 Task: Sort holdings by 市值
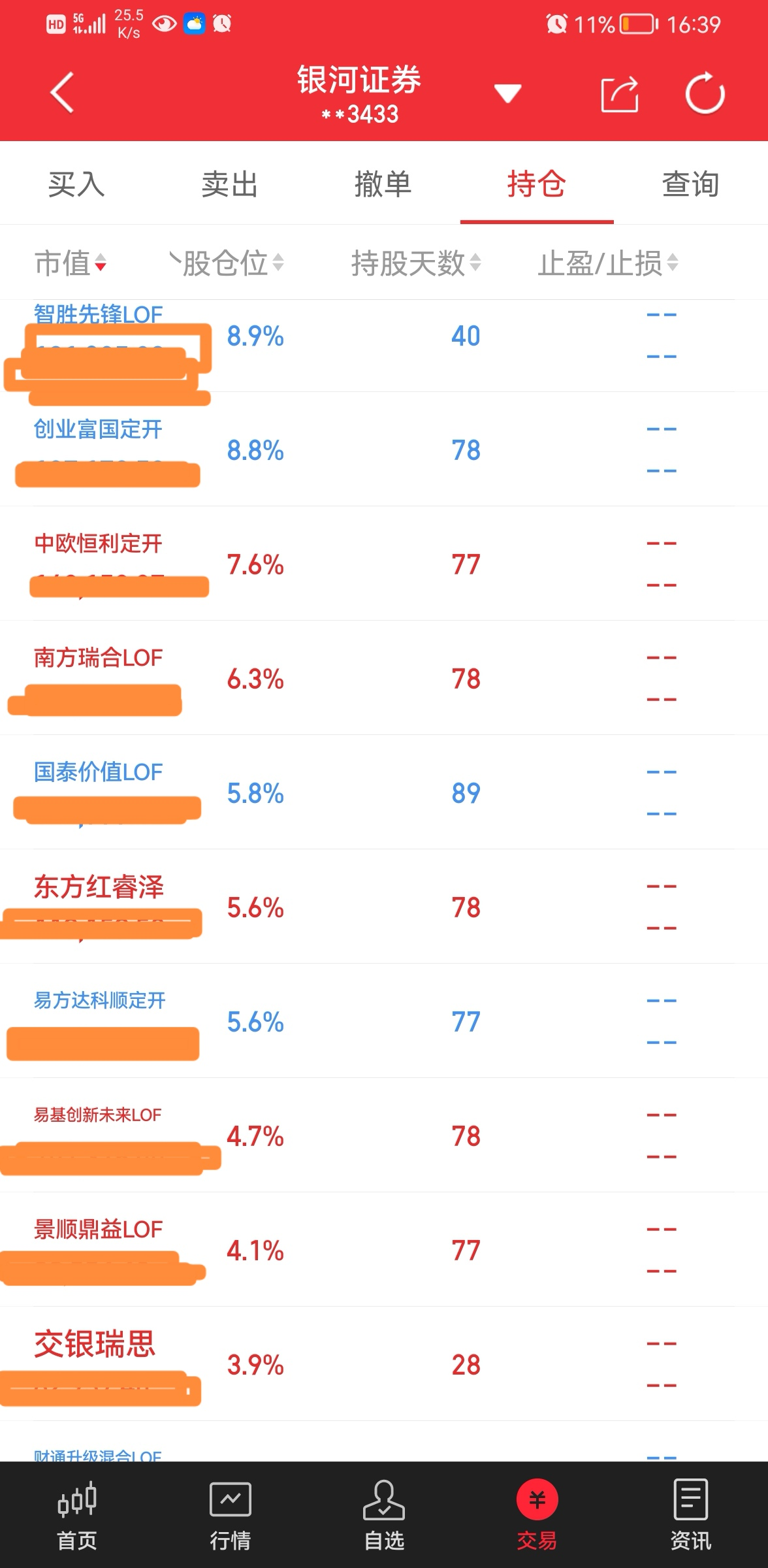click(71, 263)
